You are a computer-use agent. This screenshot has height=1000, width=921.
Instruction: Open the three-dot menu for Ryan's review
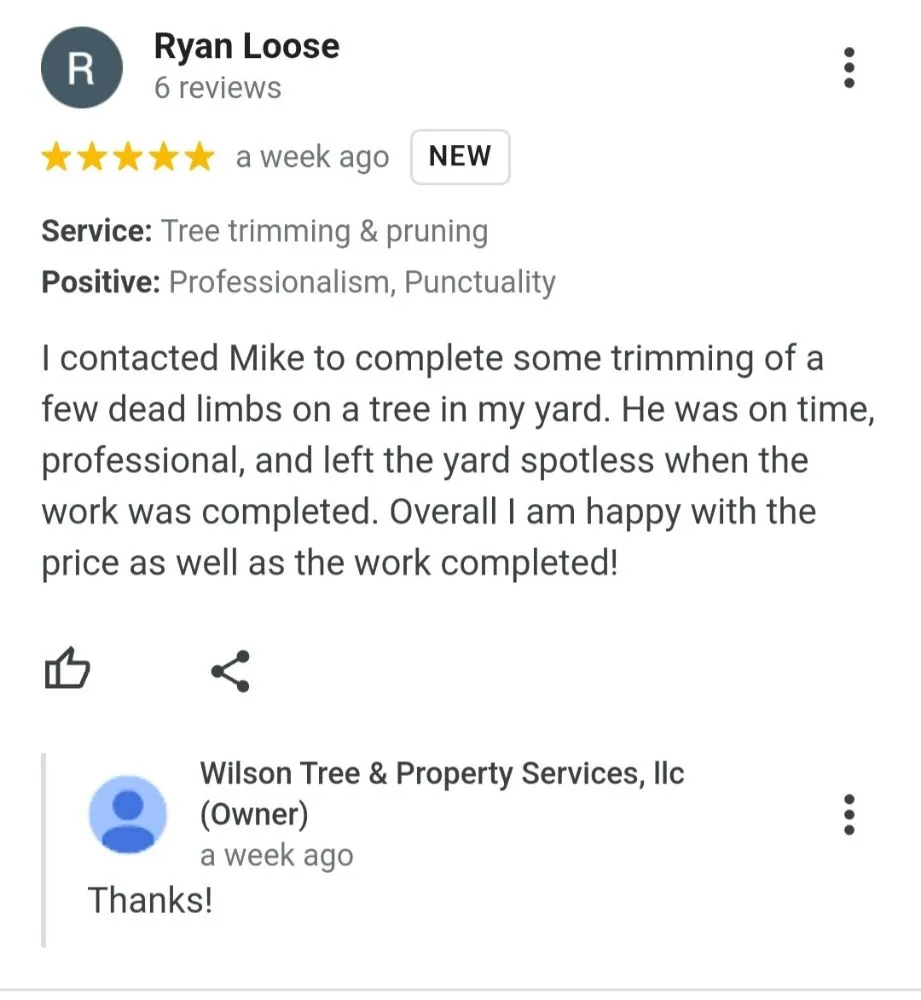coord(849,67)
